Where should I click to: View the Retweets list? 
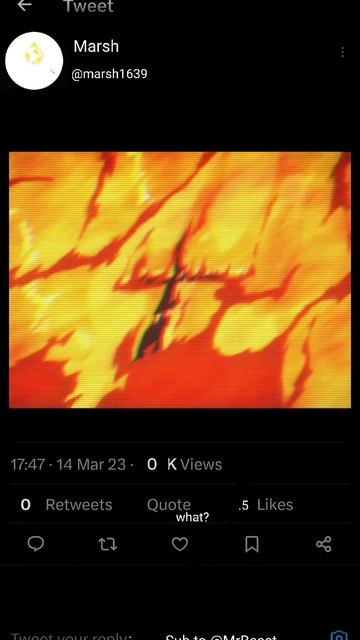point(67,505)
